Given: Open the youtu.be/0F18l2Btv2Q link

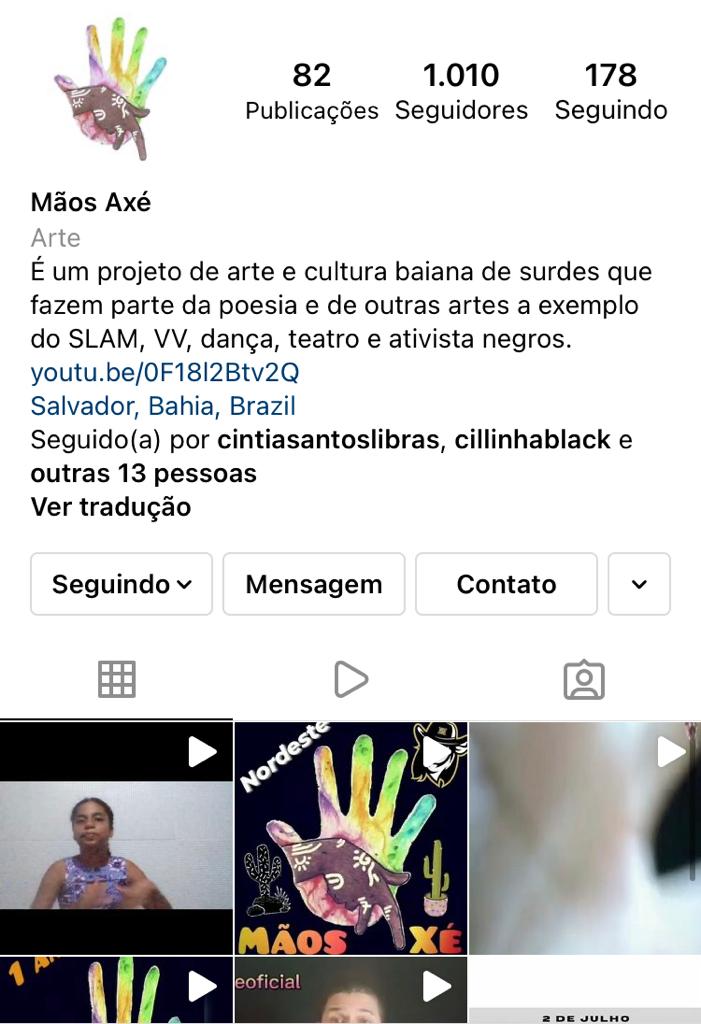Looking at the screenshot, I should (164, 373).
